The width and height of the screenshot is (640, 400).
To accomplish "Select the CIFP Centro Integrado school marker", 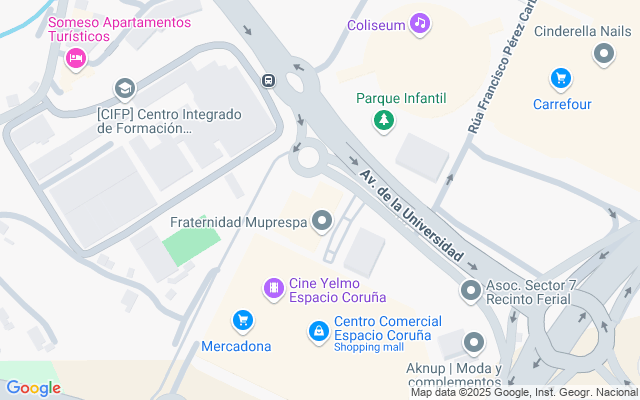I will tap(125, 89).
